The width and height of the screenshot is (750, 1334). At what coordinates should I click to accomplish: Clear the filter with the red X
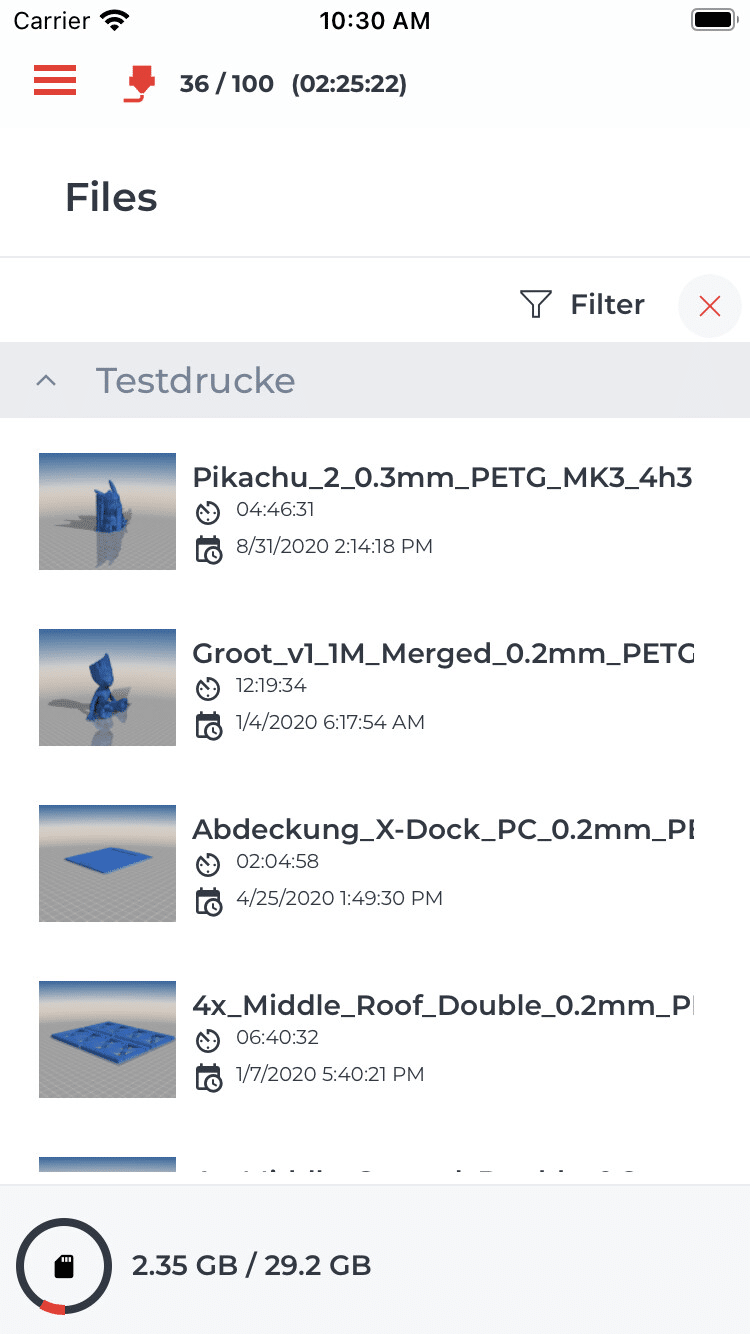click(x=710, y=305)
